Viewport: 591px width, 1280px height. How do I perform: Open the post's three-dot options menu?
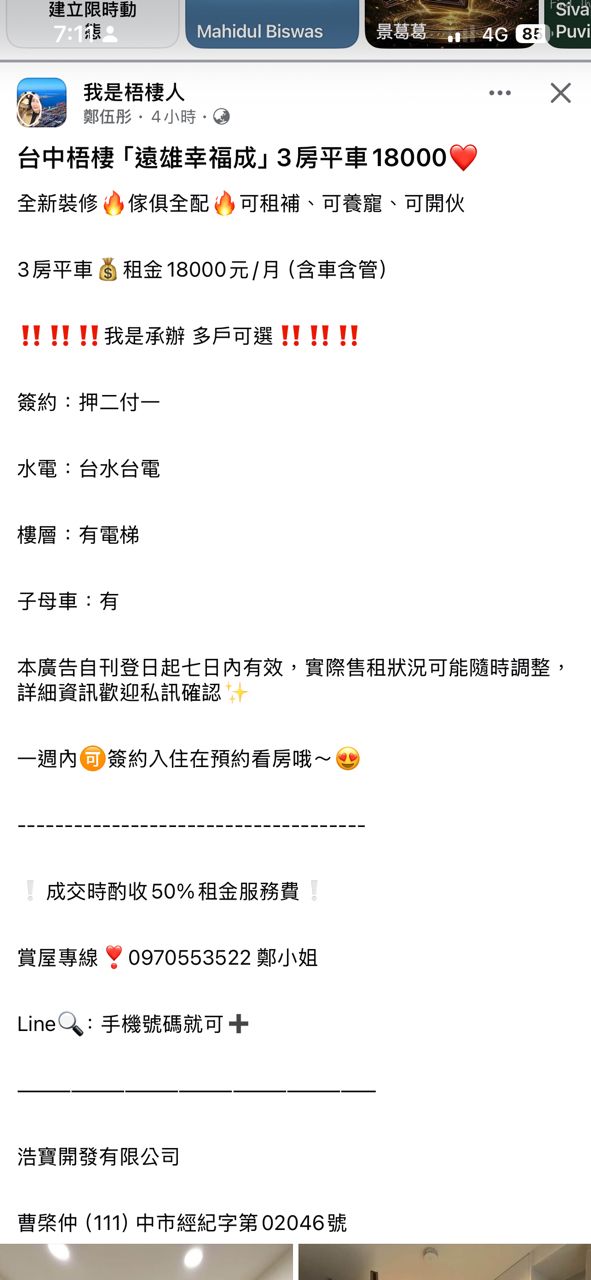point(500,93)
